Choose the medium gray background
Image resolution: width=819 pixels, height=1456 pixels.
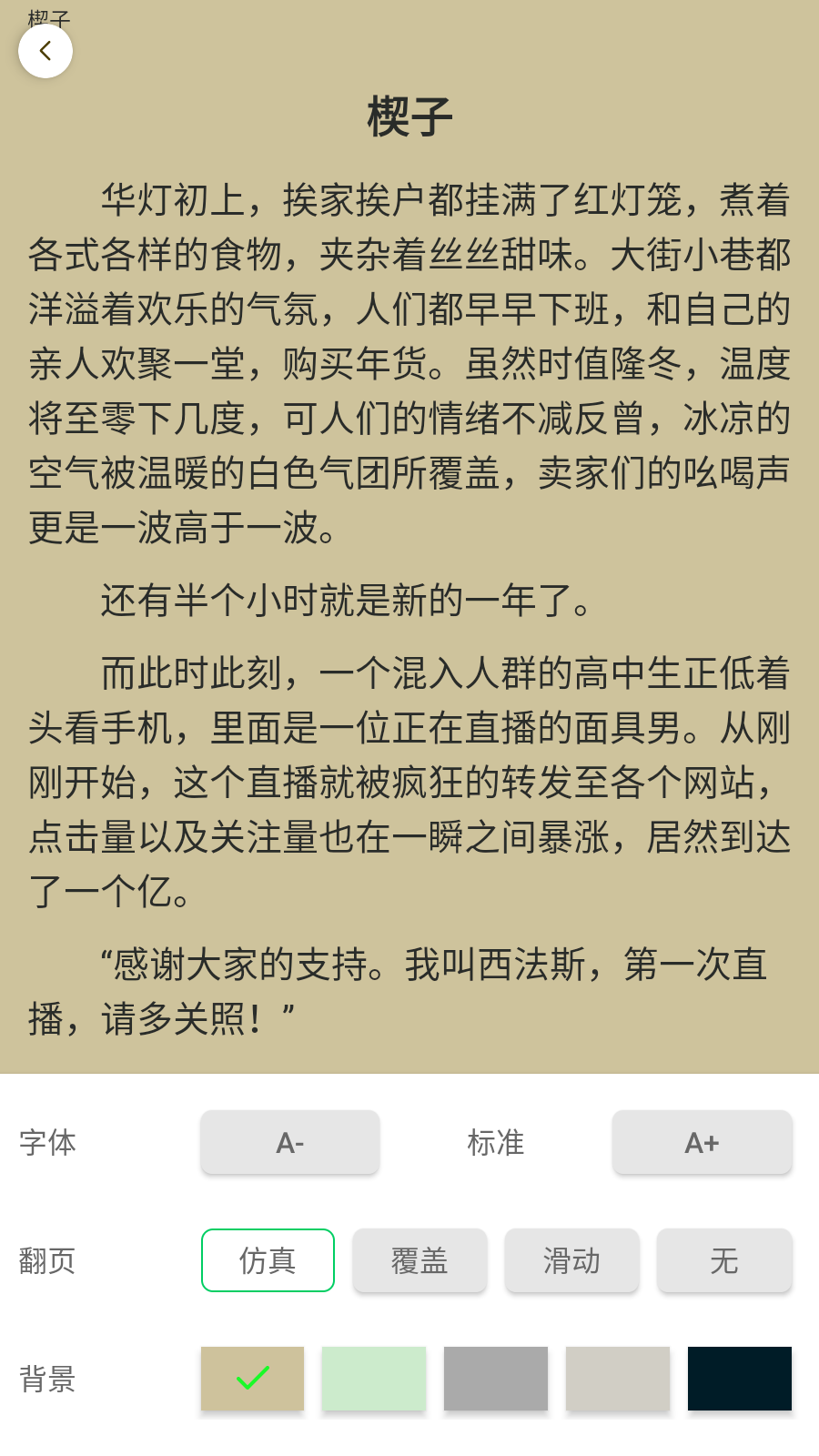point(496,1379)
